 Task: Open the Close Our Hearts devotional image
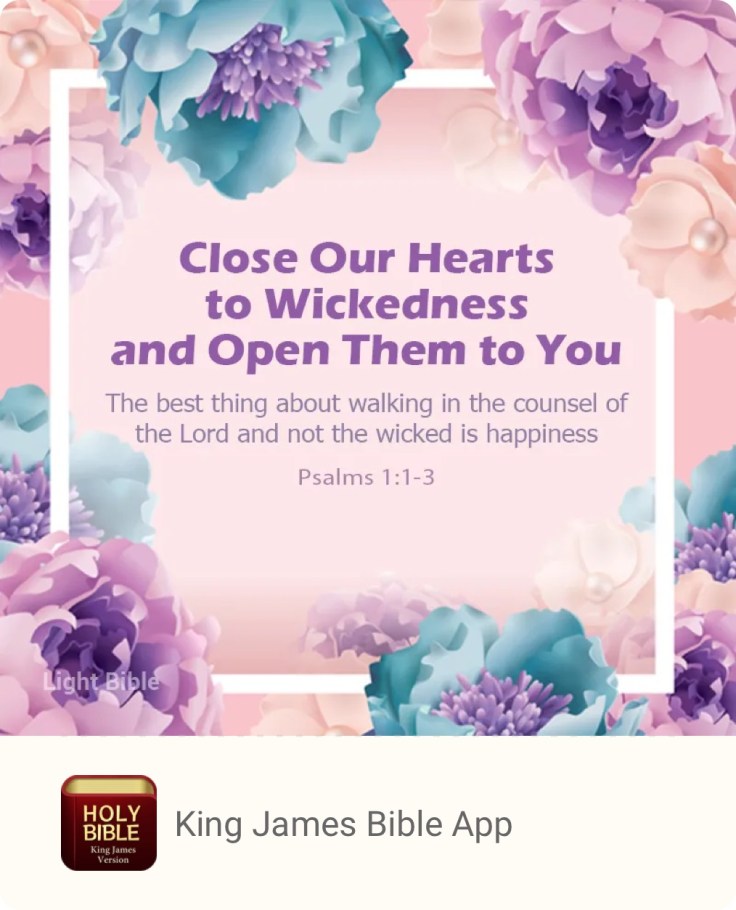[368, 368]
